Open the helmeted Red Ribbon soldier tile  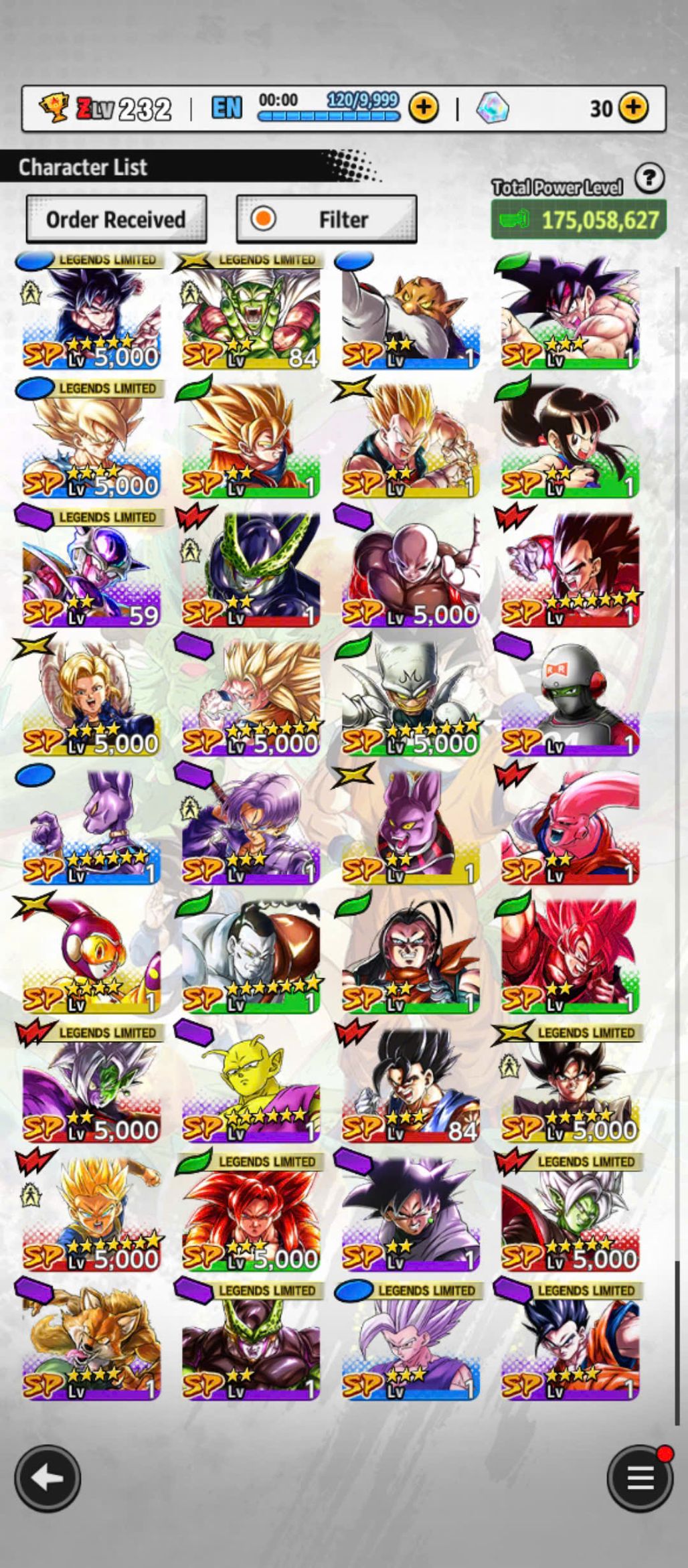coord(570,696)
